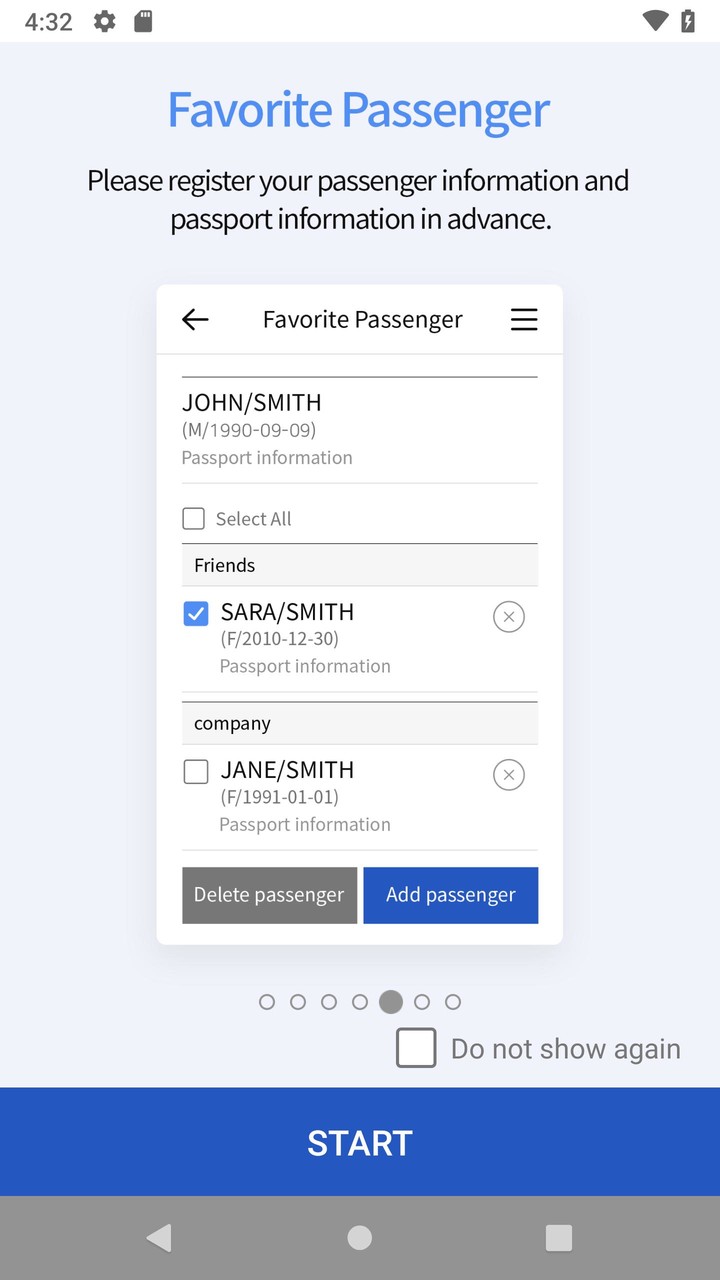Open the hamburger menu
Viewport: 720px width, 1280px height.
coord(524,319)
